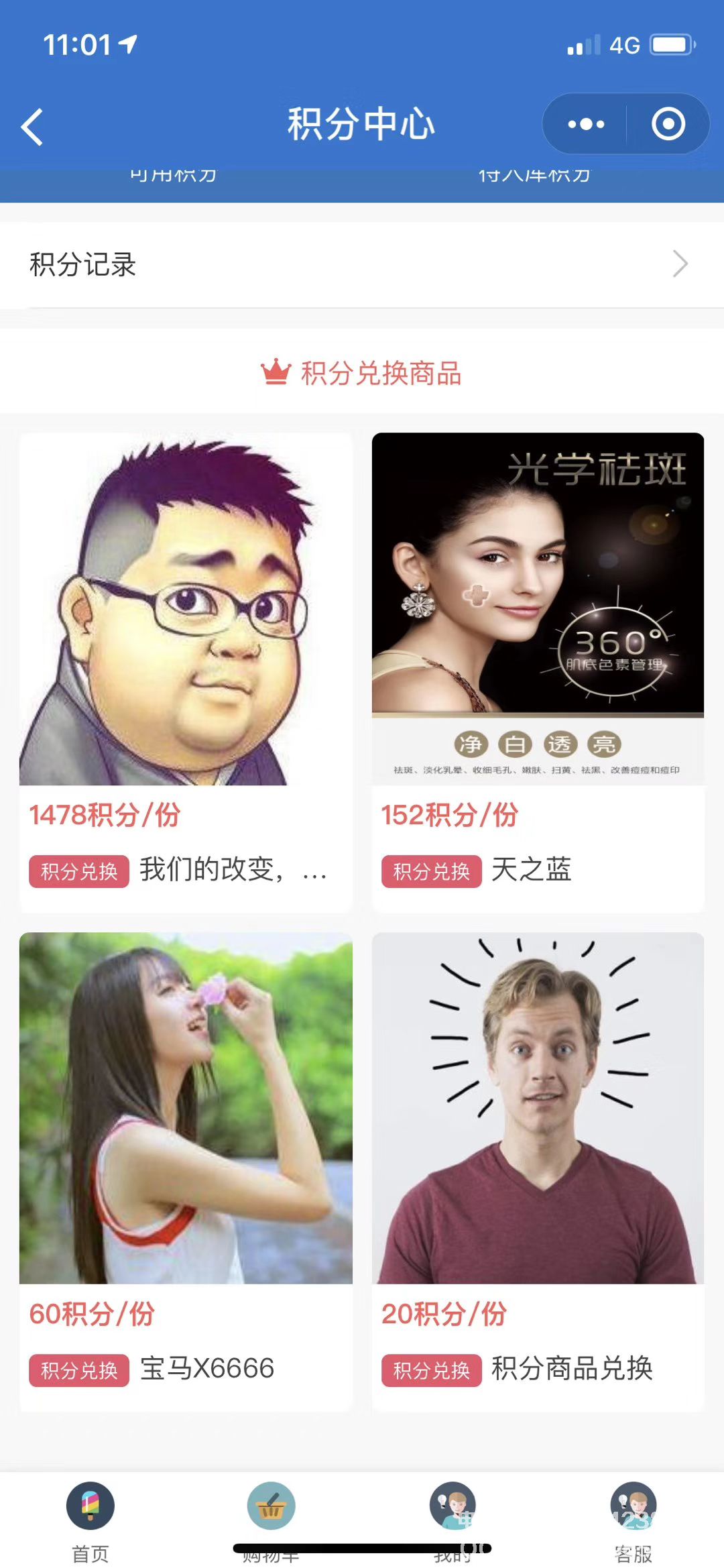Image resolution: width=724 pixels, height=1568 pixels.
Task: Open 积分记录 row
Action: [x=362, y=264]
